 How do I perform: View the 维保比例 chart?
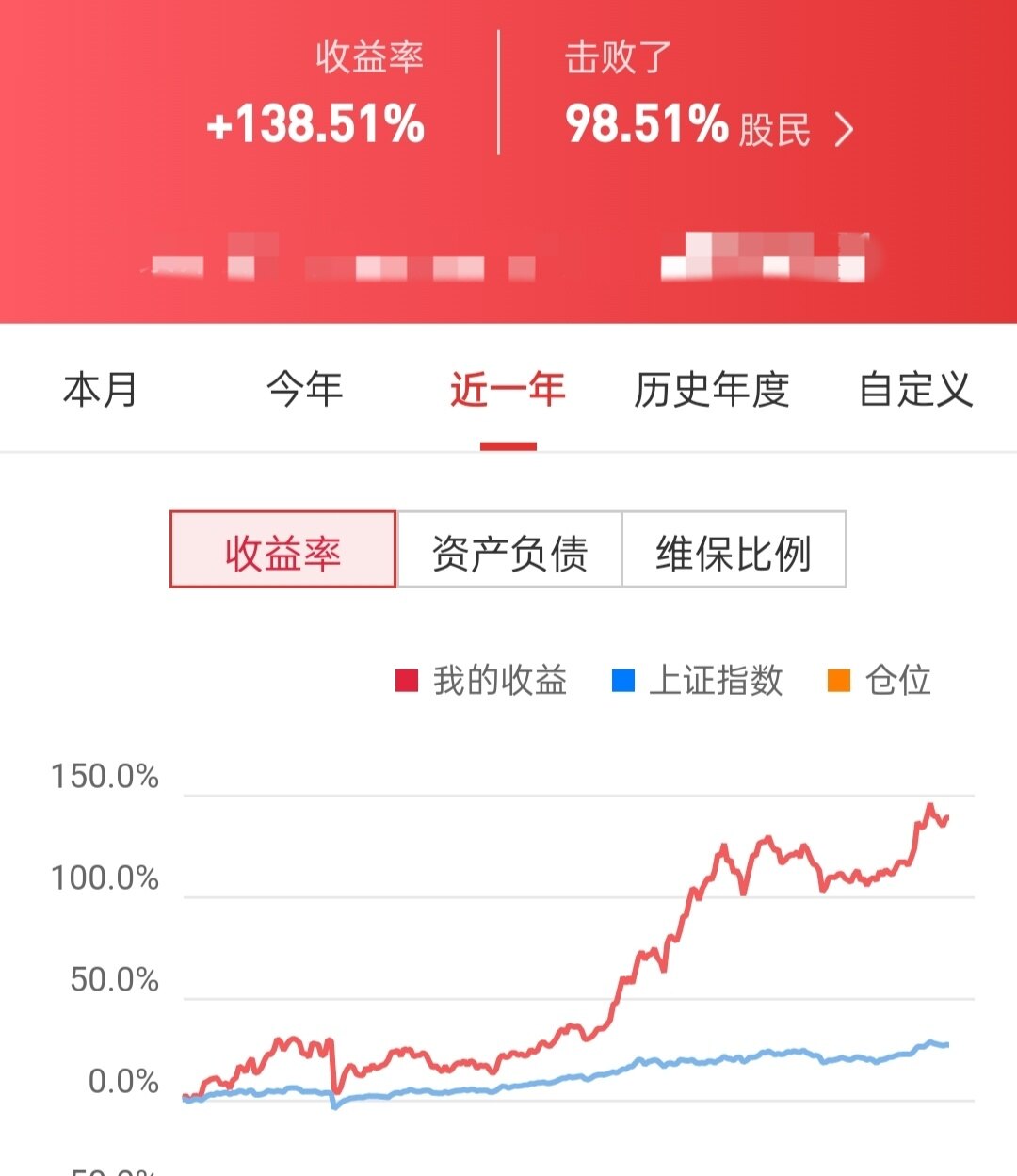(734, 551)
